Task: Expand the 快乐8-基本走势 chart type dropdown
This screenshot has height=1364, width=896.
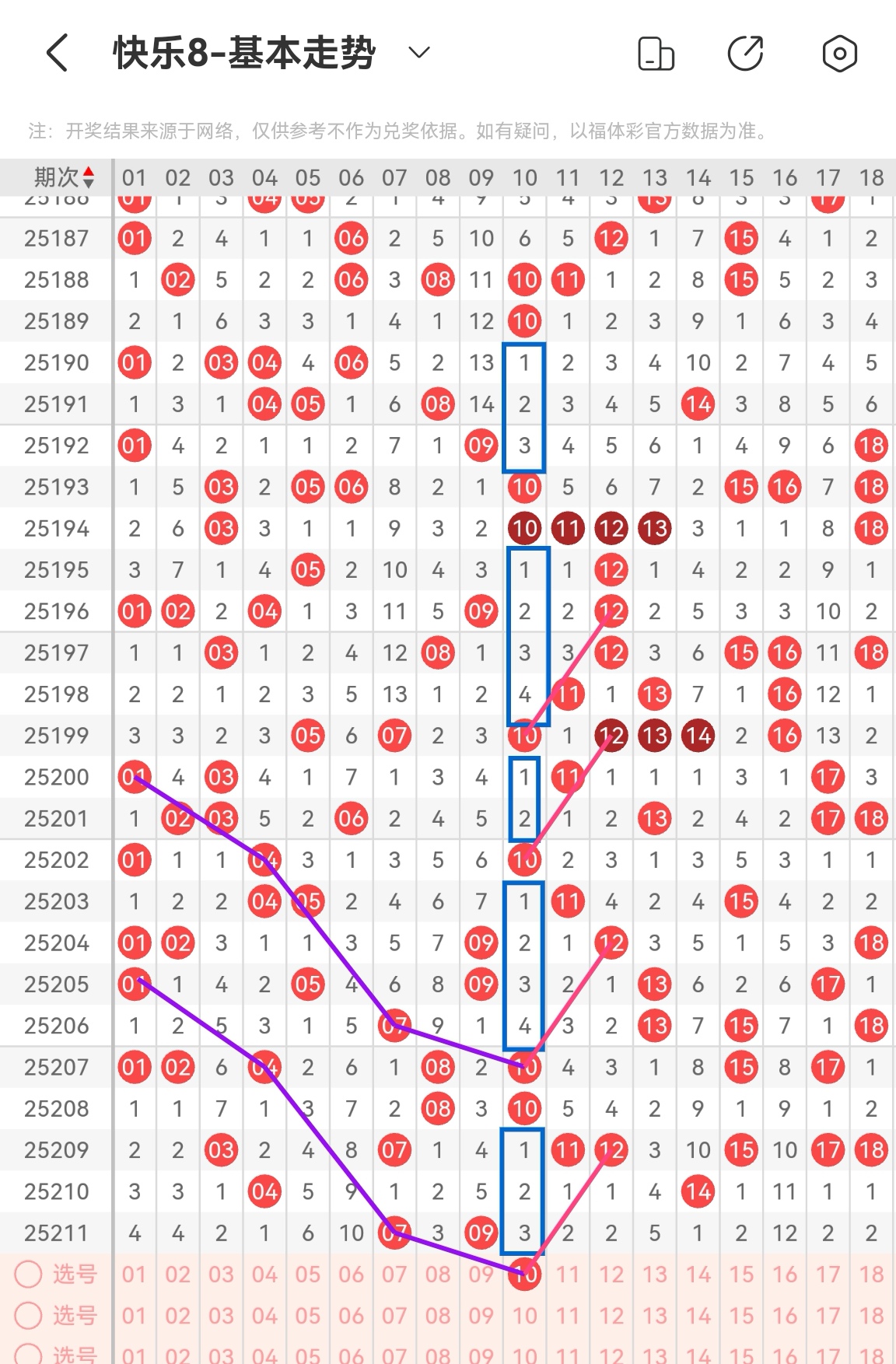Action: point(419,53)
